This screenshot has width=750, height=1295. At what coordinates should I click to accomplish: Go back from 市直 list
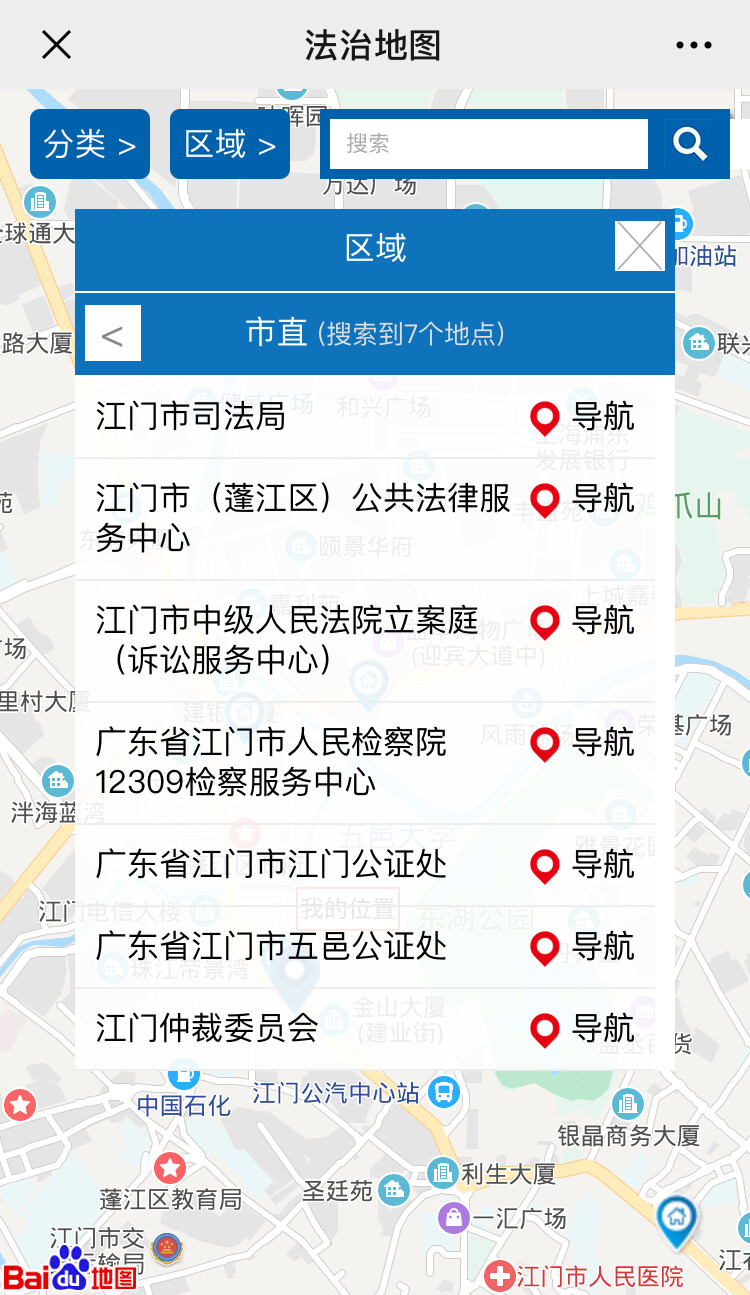[113, 334]
